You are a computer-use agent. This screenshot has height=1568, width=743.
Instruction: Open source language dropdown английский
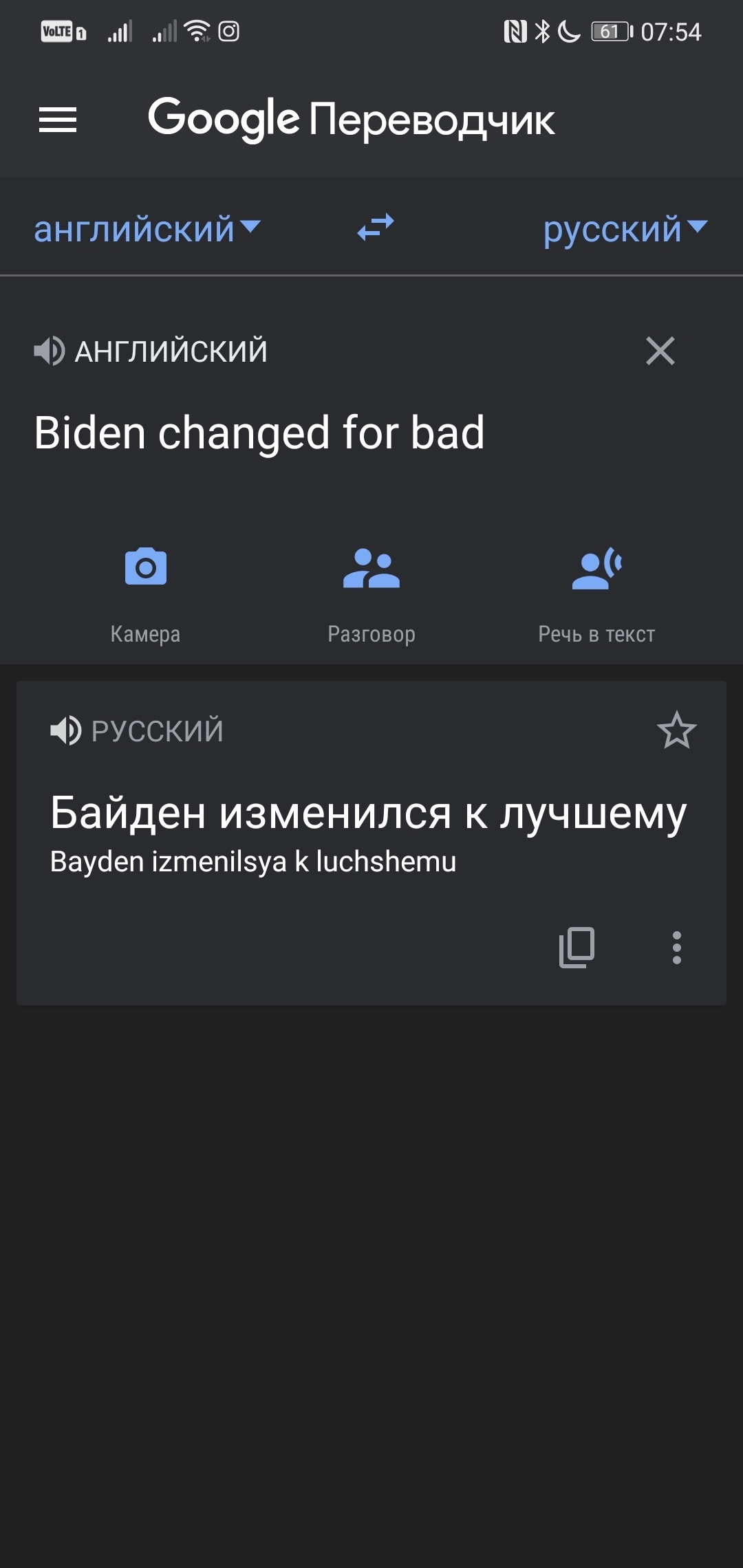pos(147,229)
